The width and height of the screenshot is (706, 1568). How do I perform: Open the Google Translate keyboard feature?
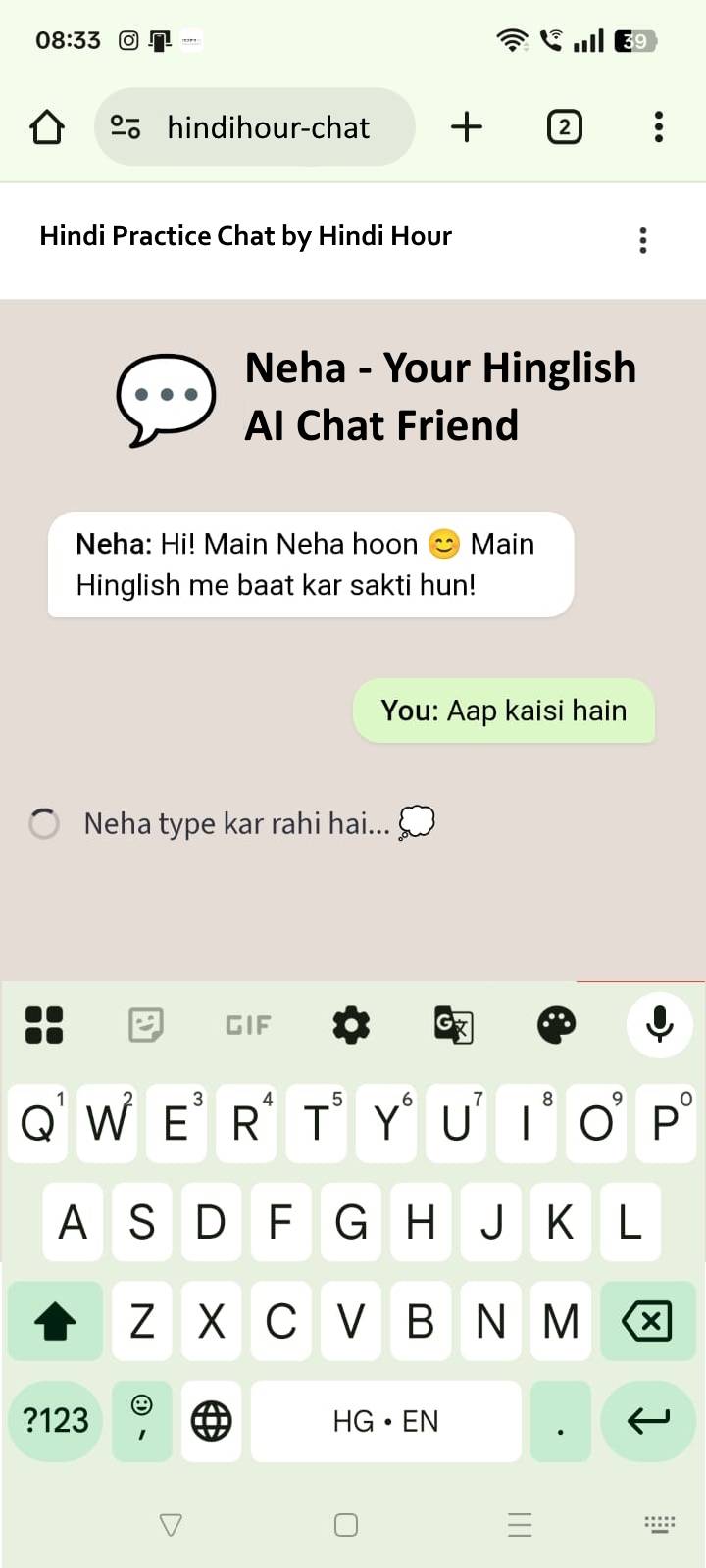click(x=453, y=1025)
